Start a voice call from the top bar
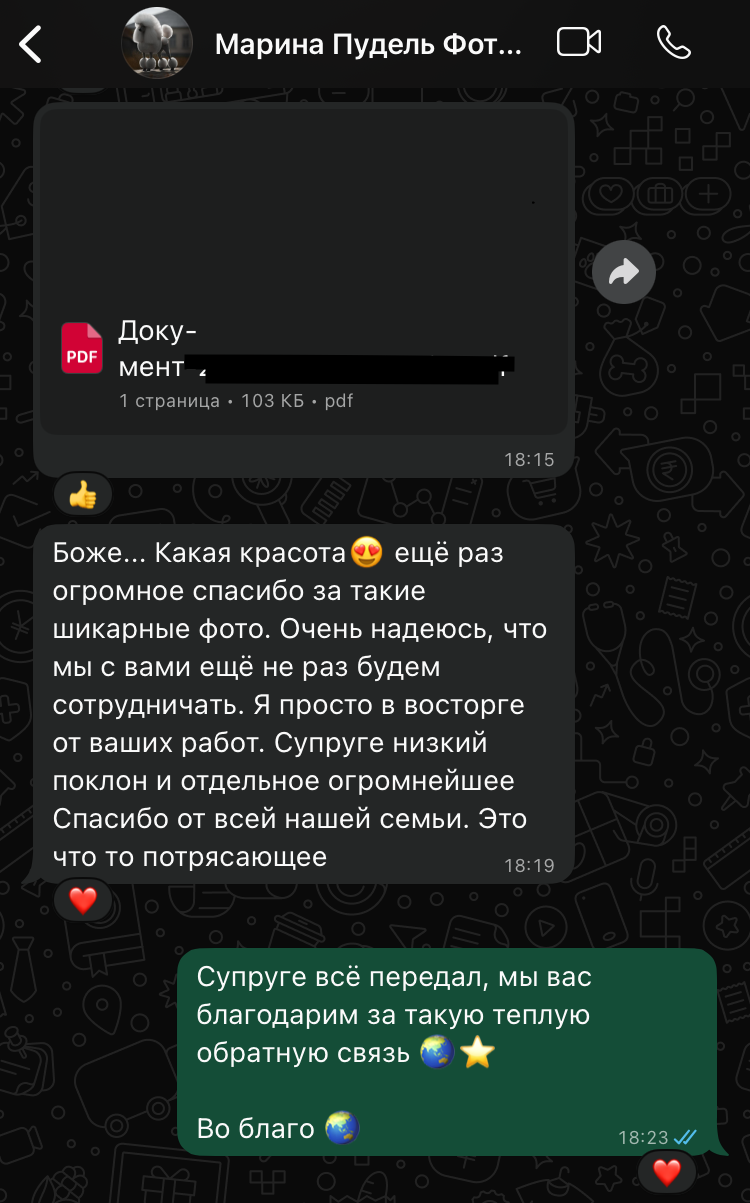 (675, 43)
